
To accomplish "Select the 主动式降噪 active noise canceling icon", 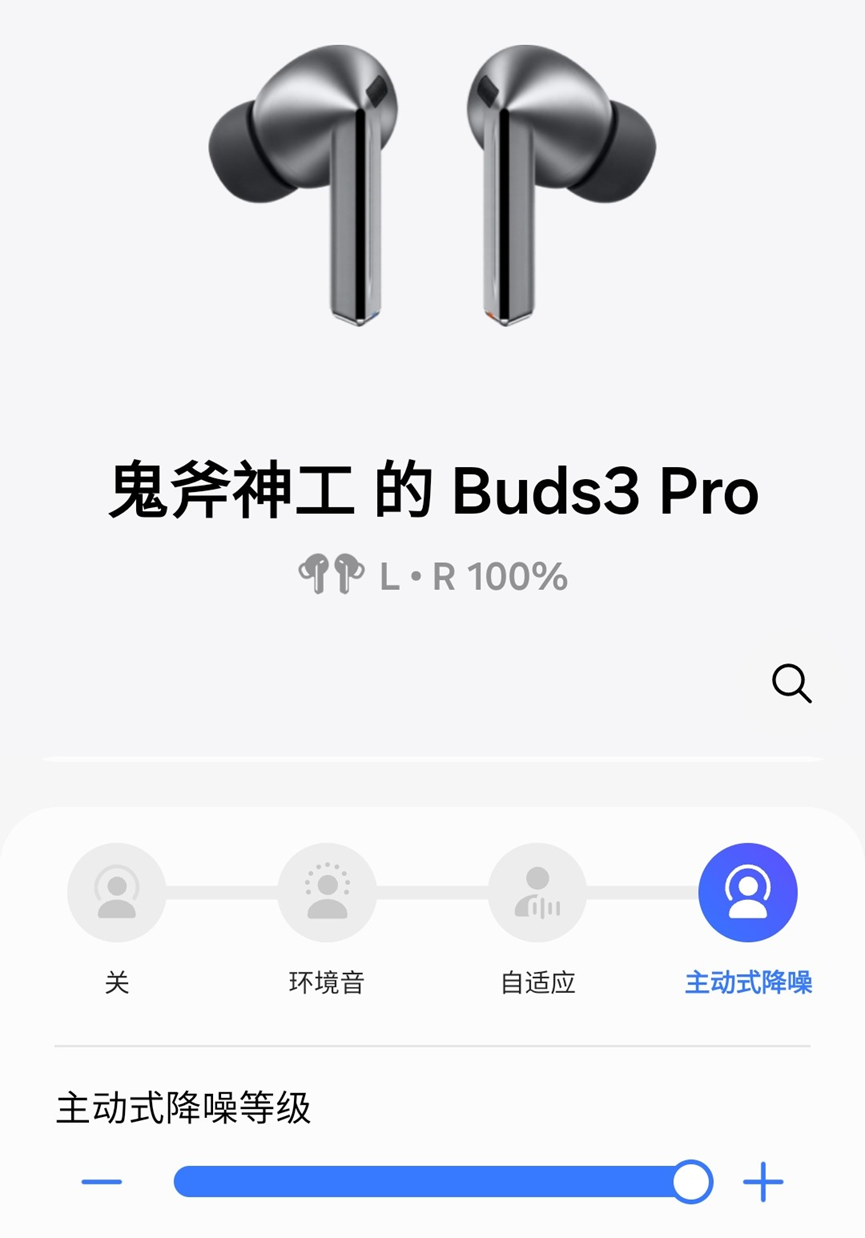I will [x=747, y=891].
